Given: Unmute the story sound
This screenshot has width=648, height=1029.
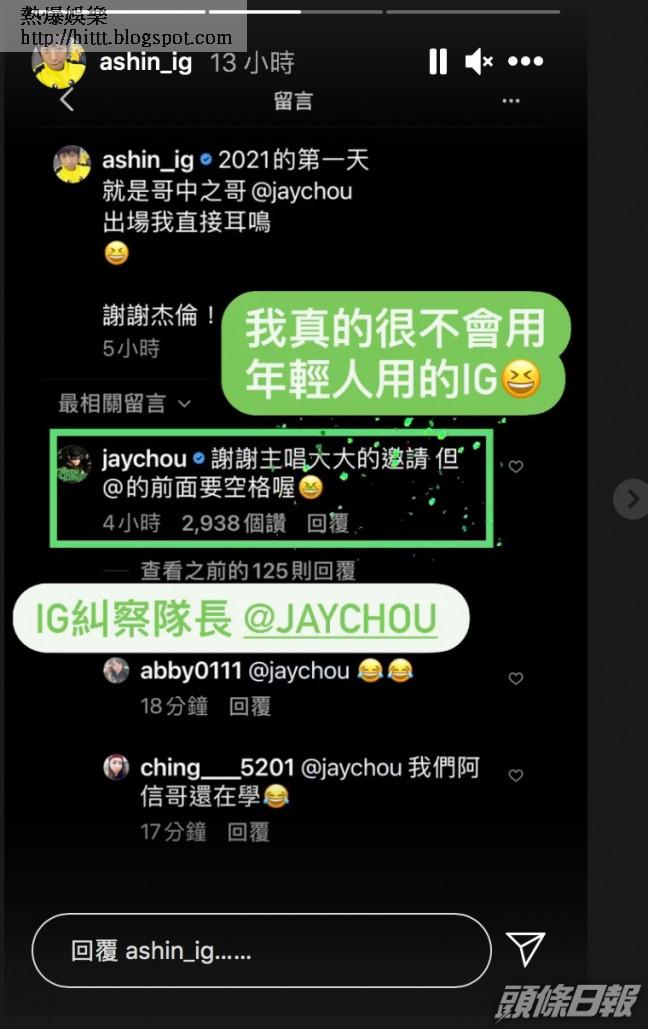Looking at the screenshot, I should [479, 62].
